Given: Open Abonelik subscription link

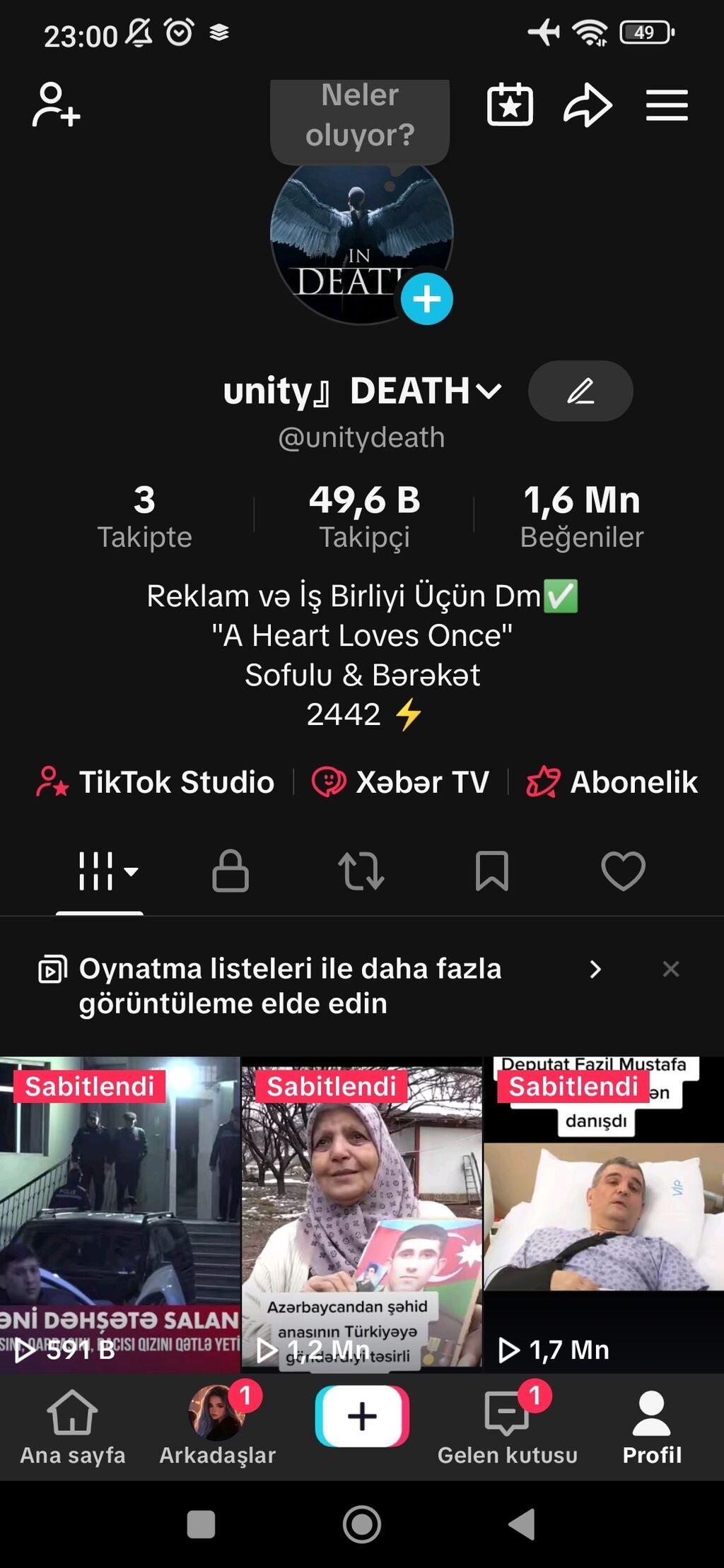Looking at the screenshot, I should (612, 782).
